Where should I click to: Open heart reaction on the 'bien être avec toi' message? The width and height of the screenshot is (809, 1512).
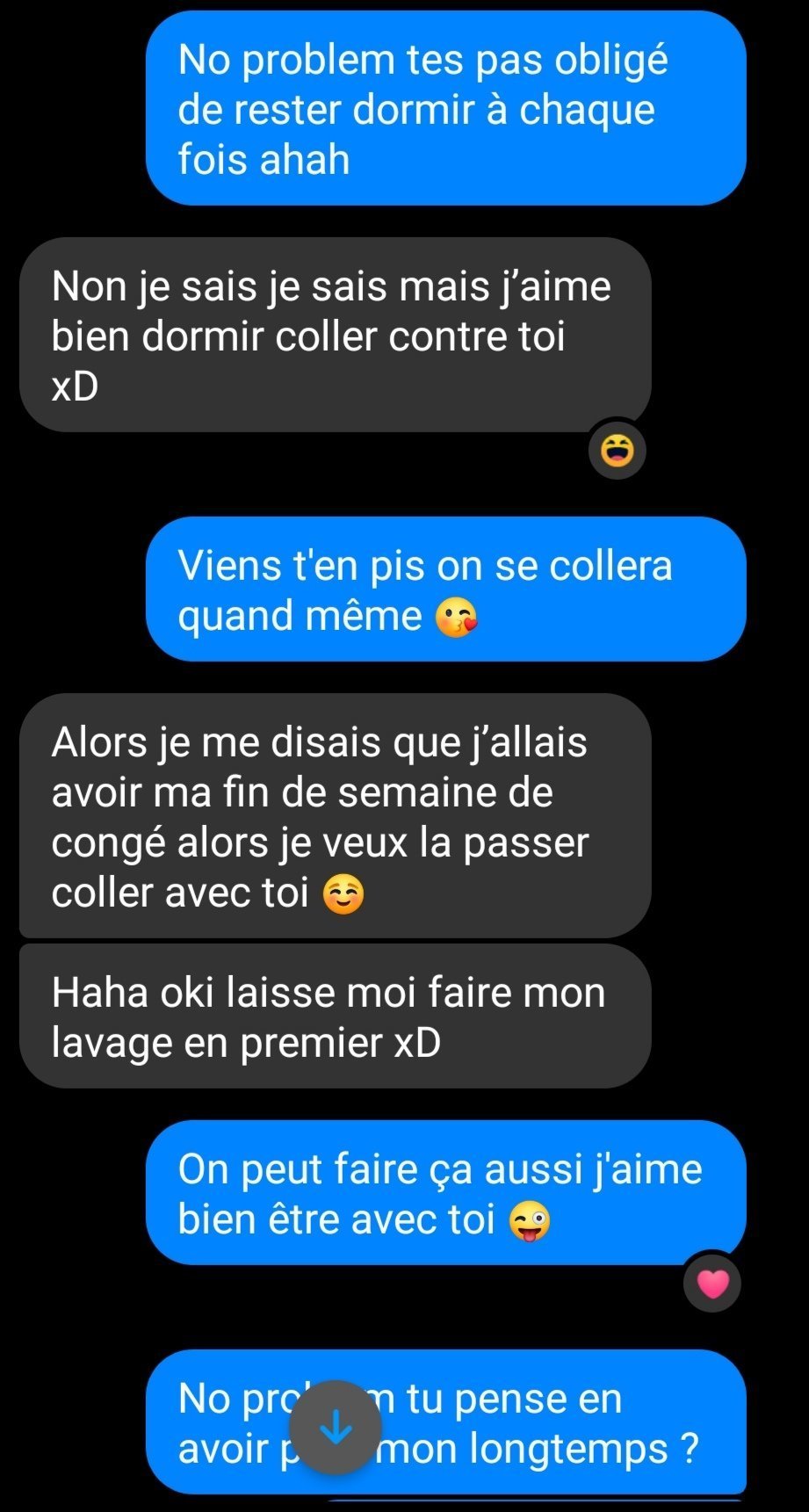712,1284
